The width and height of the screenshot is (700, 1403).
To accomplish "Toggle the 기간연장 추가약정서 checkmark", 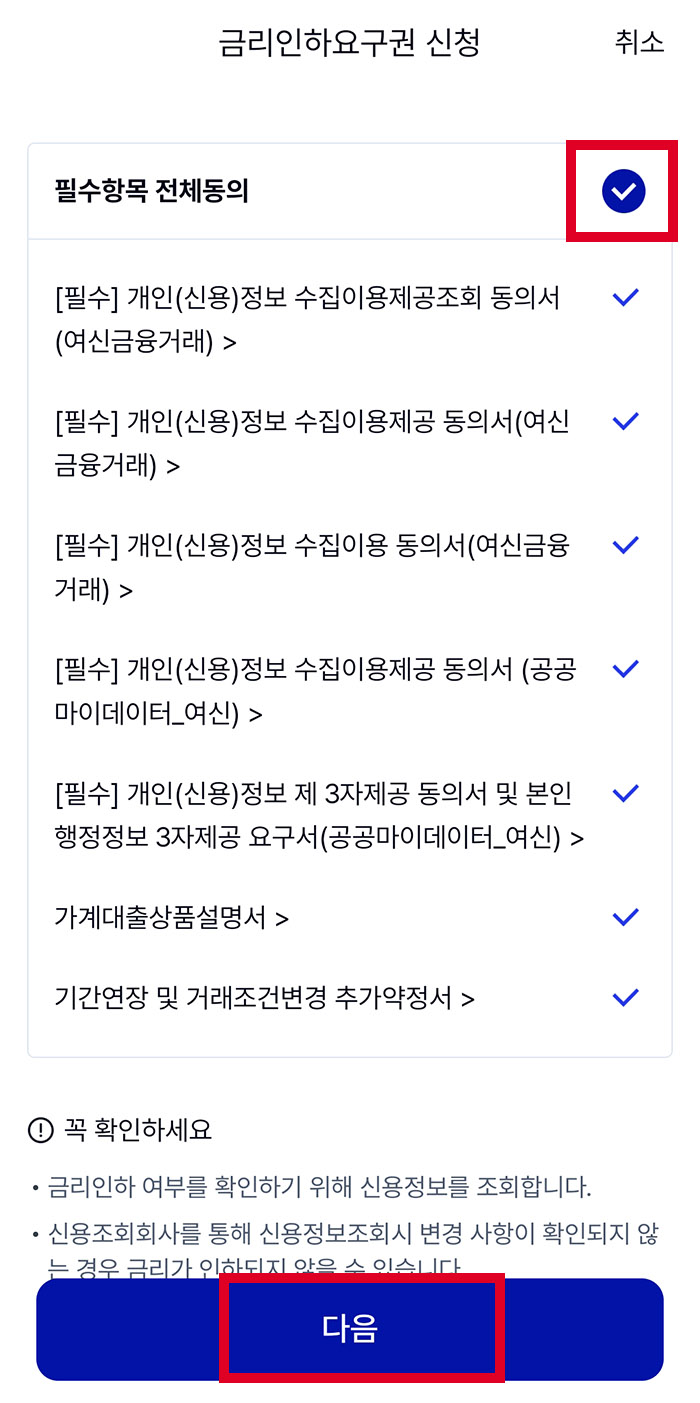I will click(x=625, y=997).
